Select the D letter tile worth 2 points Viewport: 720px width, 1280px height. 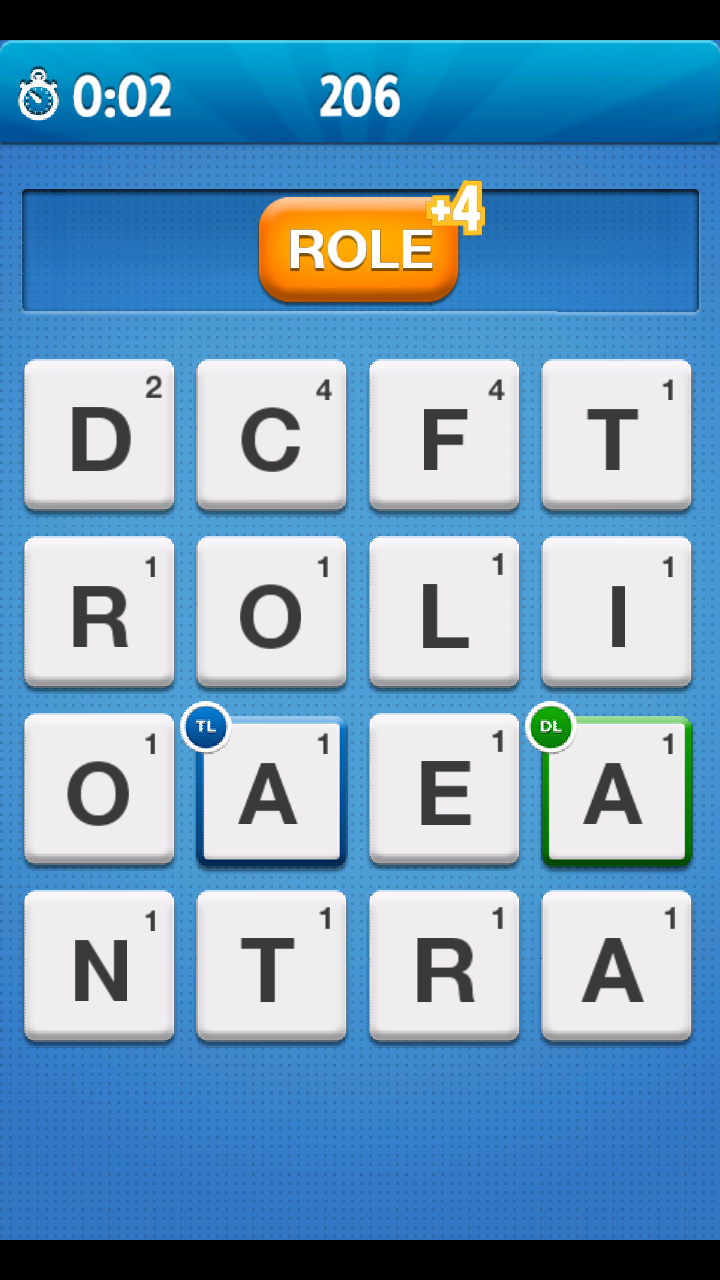point(99,435)
